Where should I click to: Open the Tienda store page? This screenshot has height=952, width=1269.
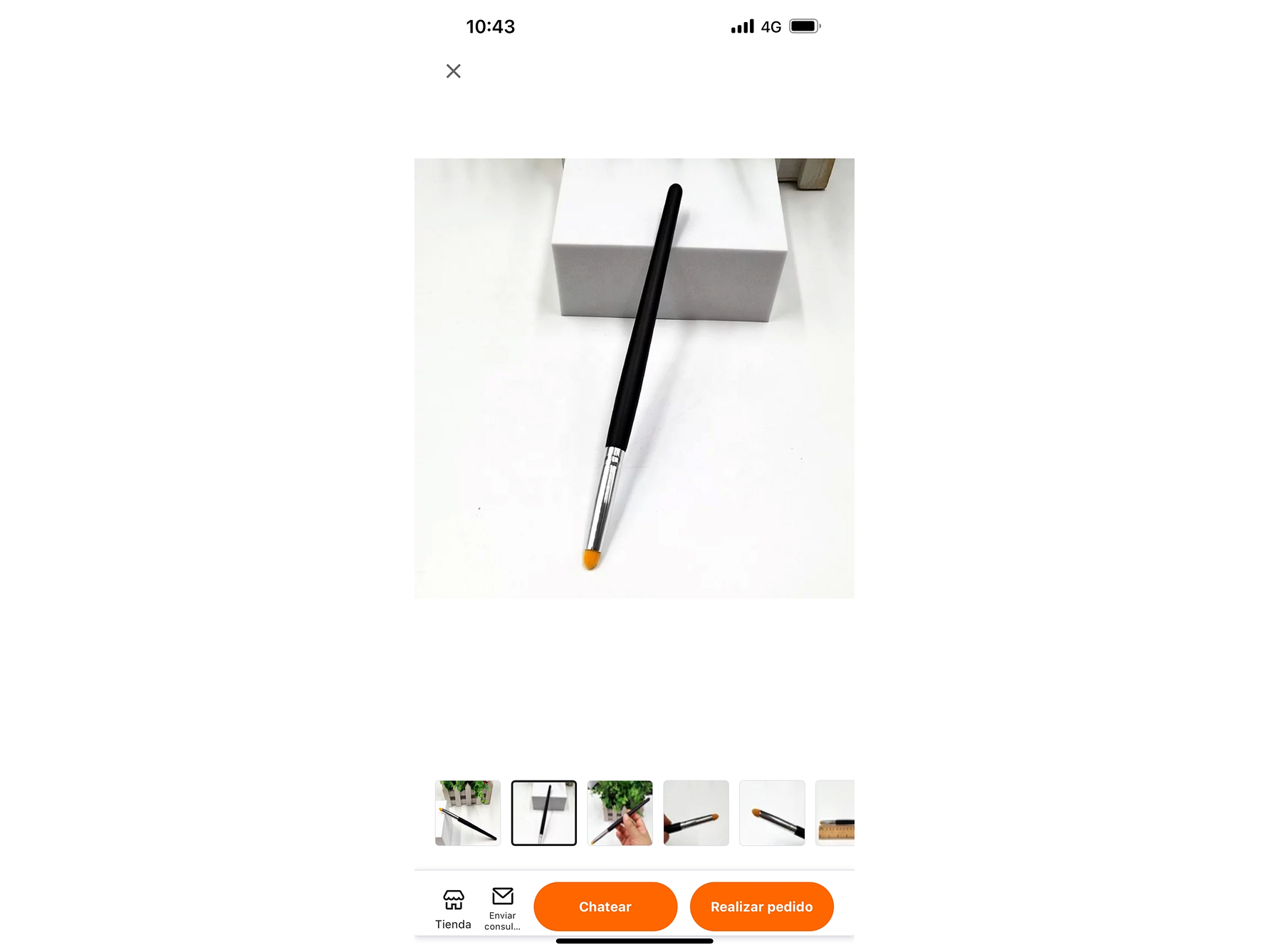coord(453,909)
